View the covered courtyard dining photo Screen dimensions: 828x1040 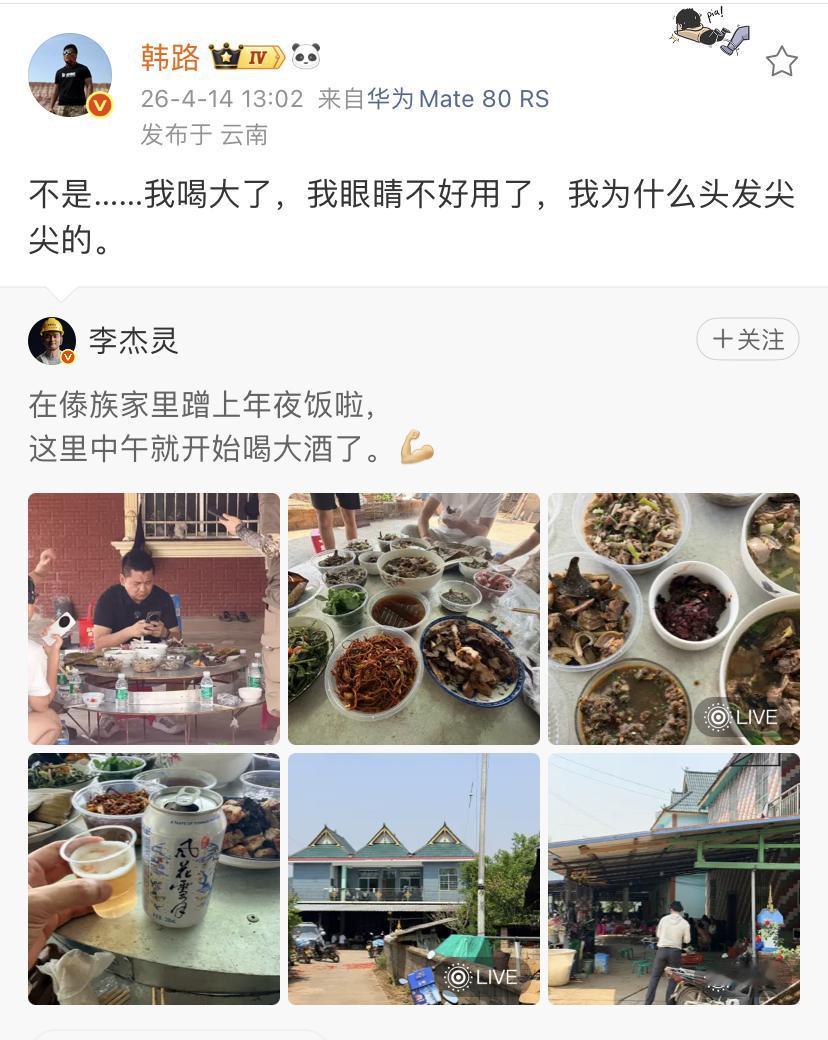pyautogui.click(x=673, y=880)
